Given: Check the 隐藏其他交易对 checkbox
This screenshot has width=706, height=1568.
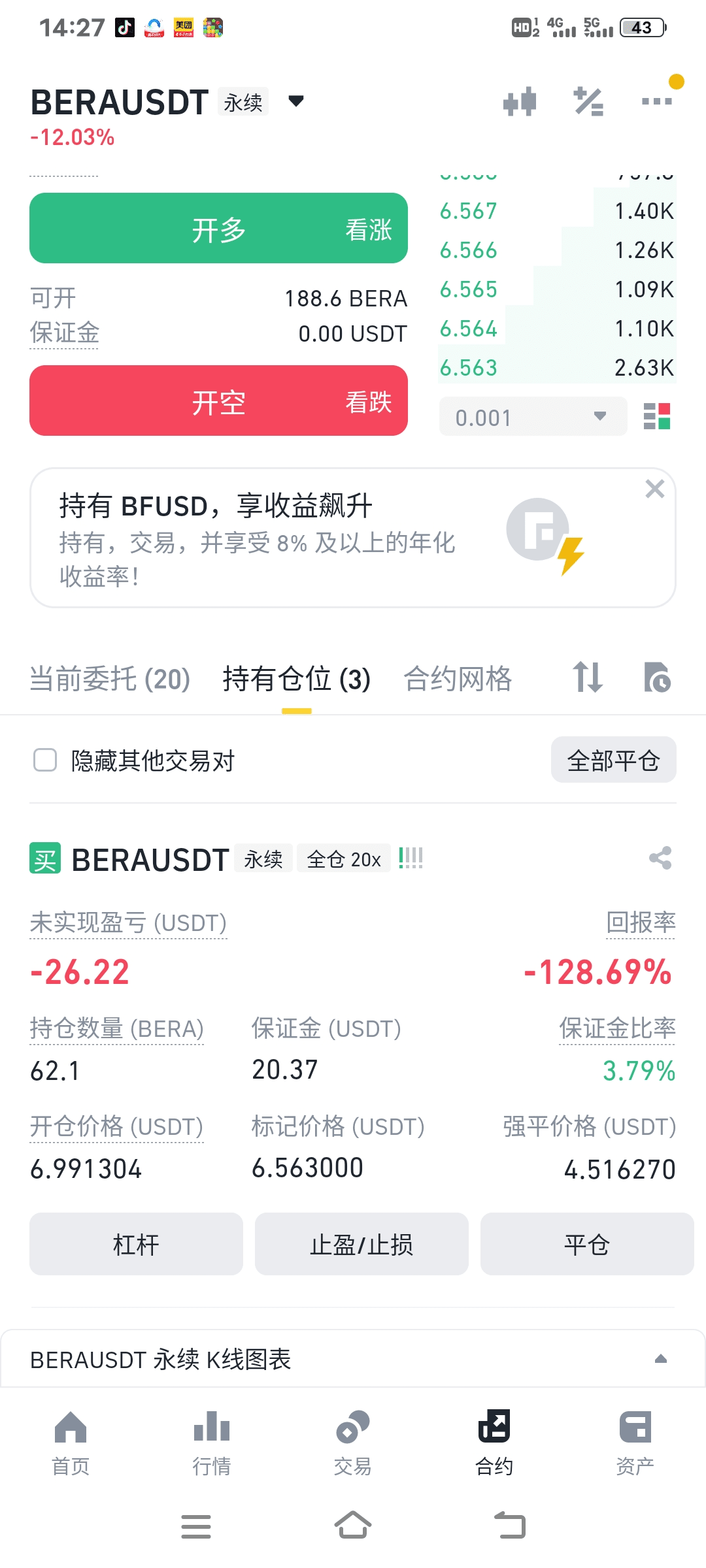Looking at the screenshot, I should 45,760.
